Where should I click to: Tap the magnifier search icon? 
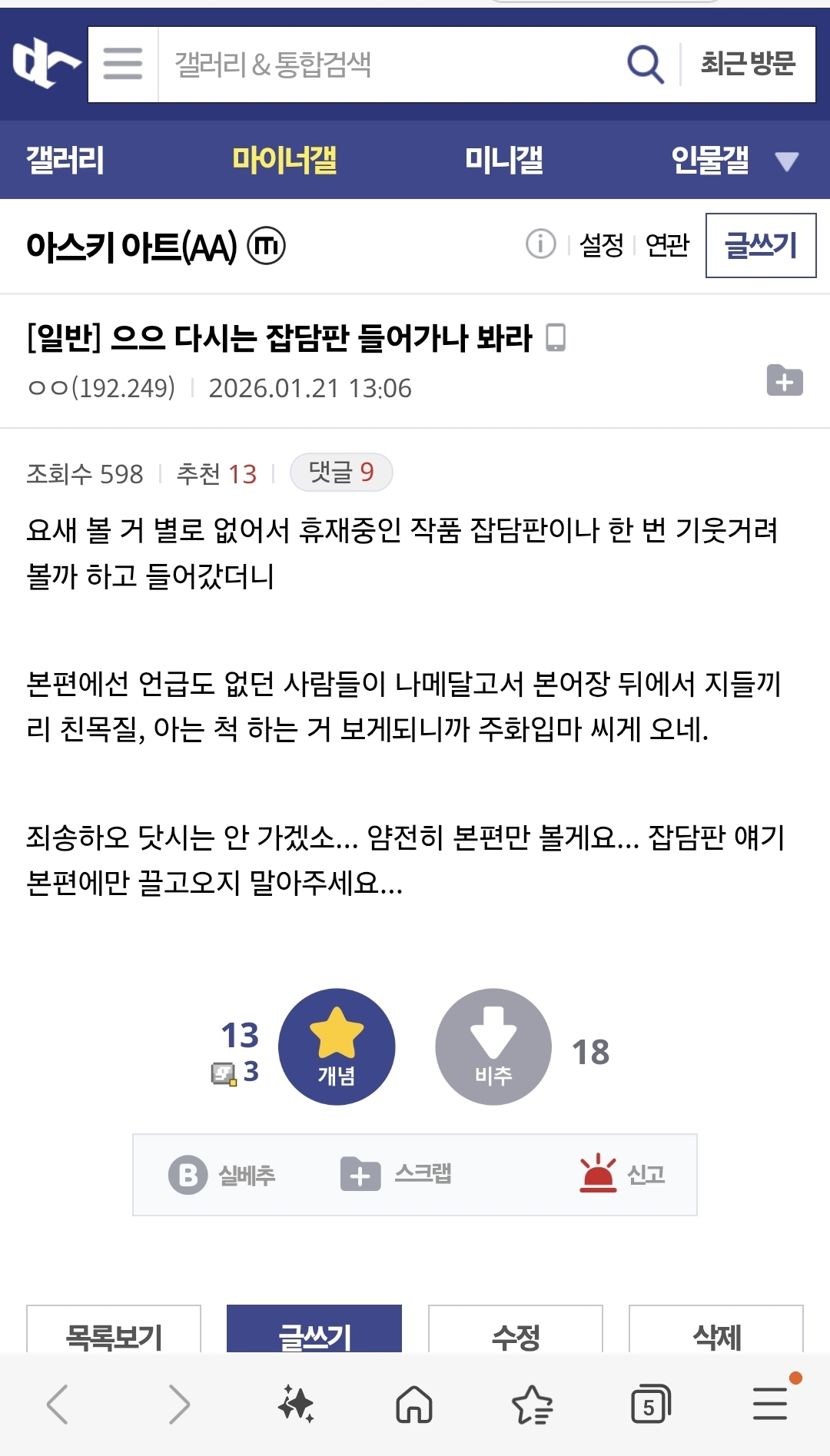645,65
